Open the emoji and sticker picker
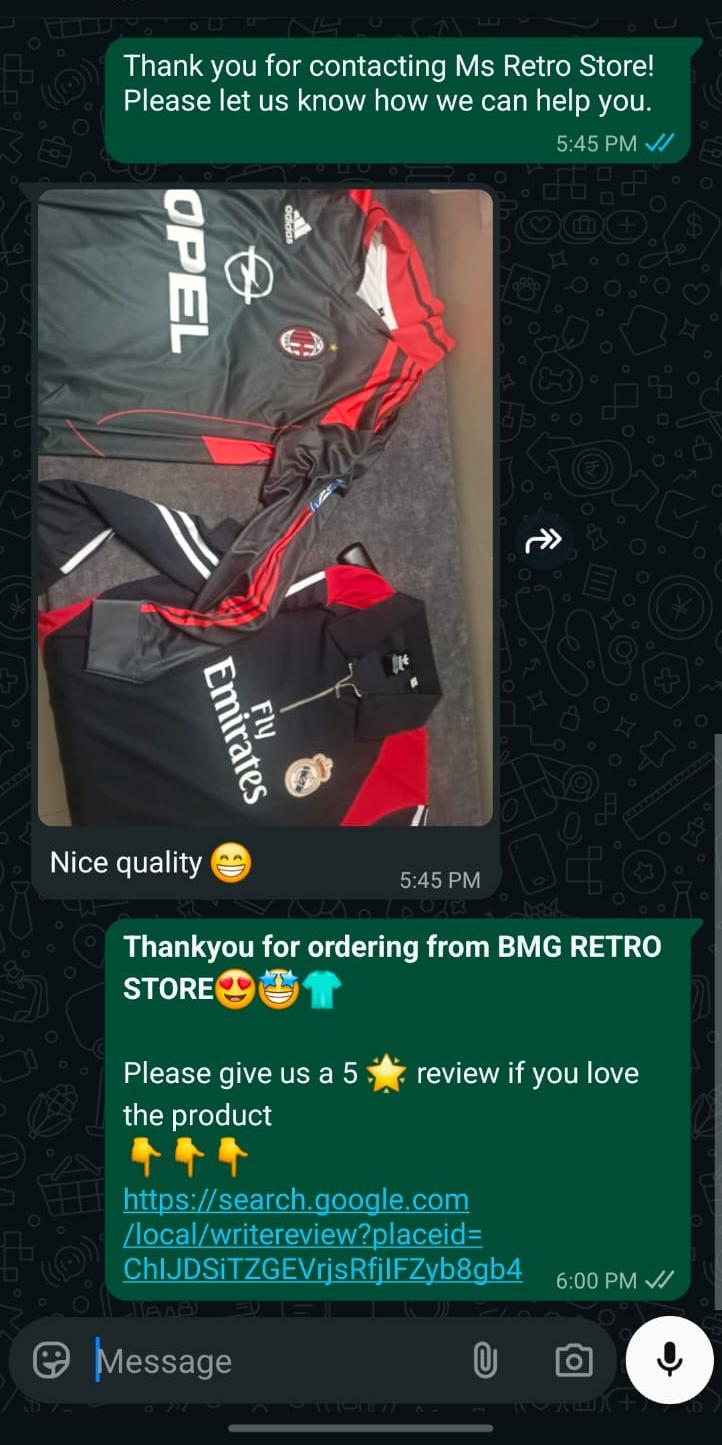 pos(52,1360)
